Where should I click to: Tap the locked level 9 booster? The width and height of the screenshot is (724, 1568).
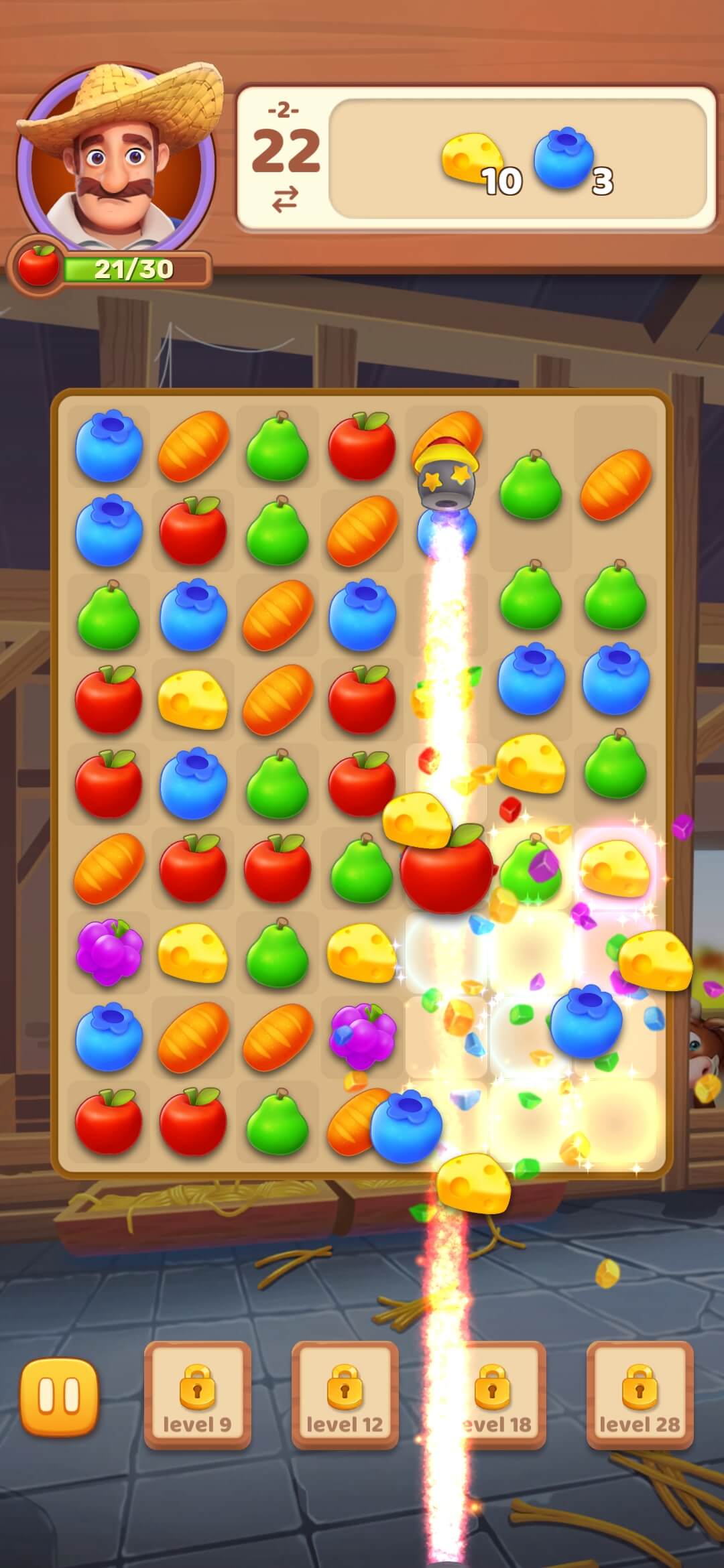[x=197, y=1395]
